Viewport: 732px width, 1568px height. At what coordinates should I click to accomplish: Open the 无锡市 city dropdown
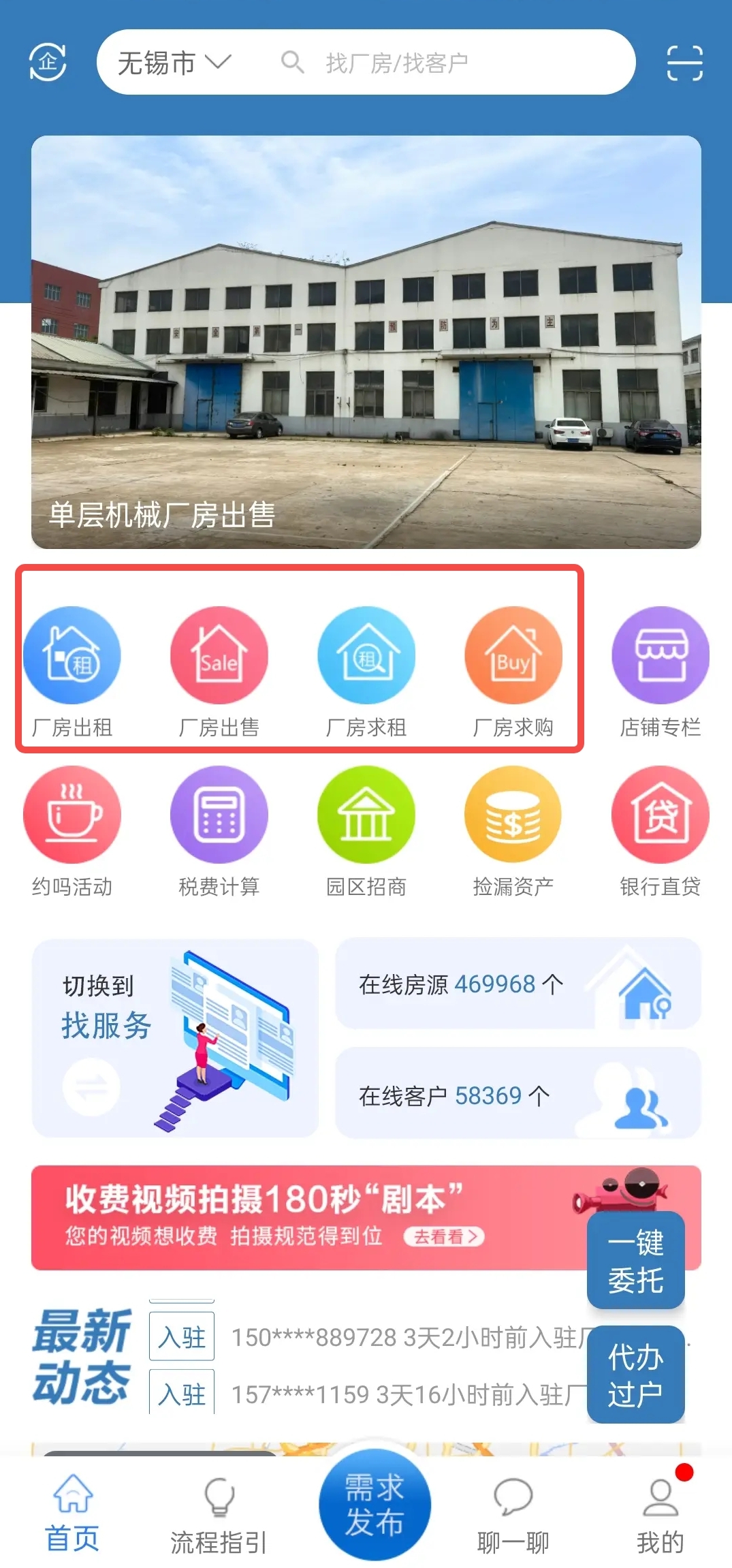coord(174,63)
